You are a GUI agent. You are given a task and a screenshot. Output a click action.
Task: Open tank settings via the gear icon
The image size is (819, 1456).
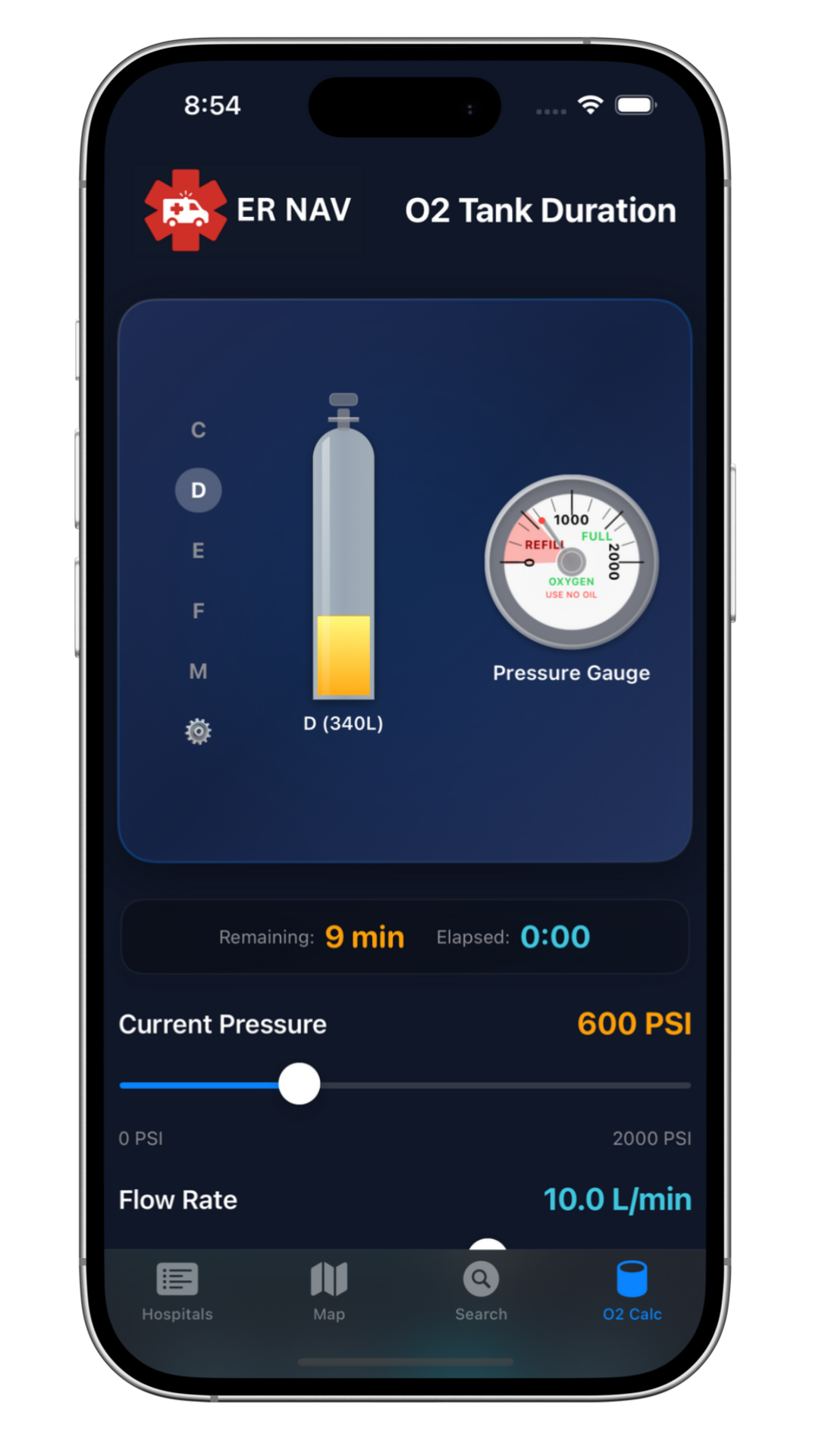[198, 730]
